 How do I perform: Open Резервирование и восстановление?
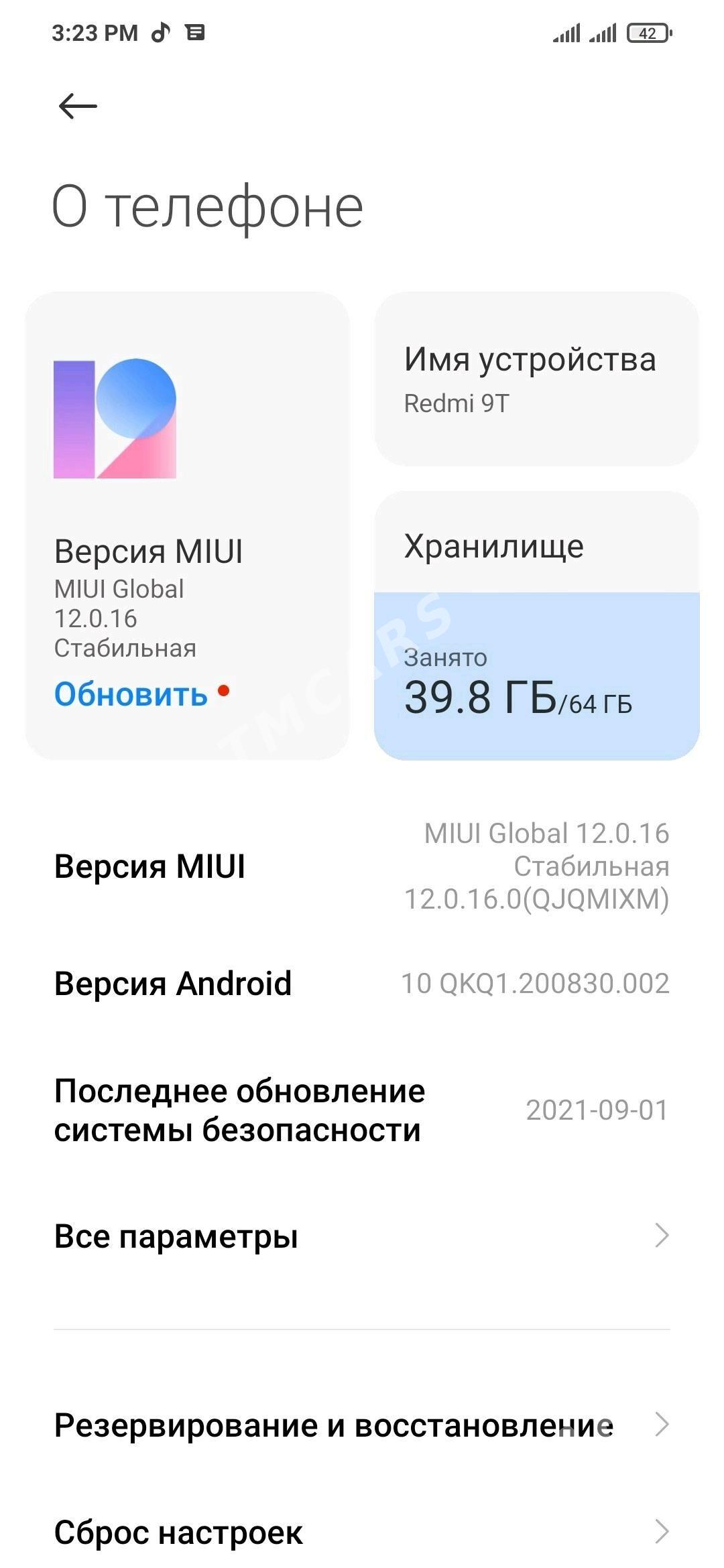click(362, 1425)
